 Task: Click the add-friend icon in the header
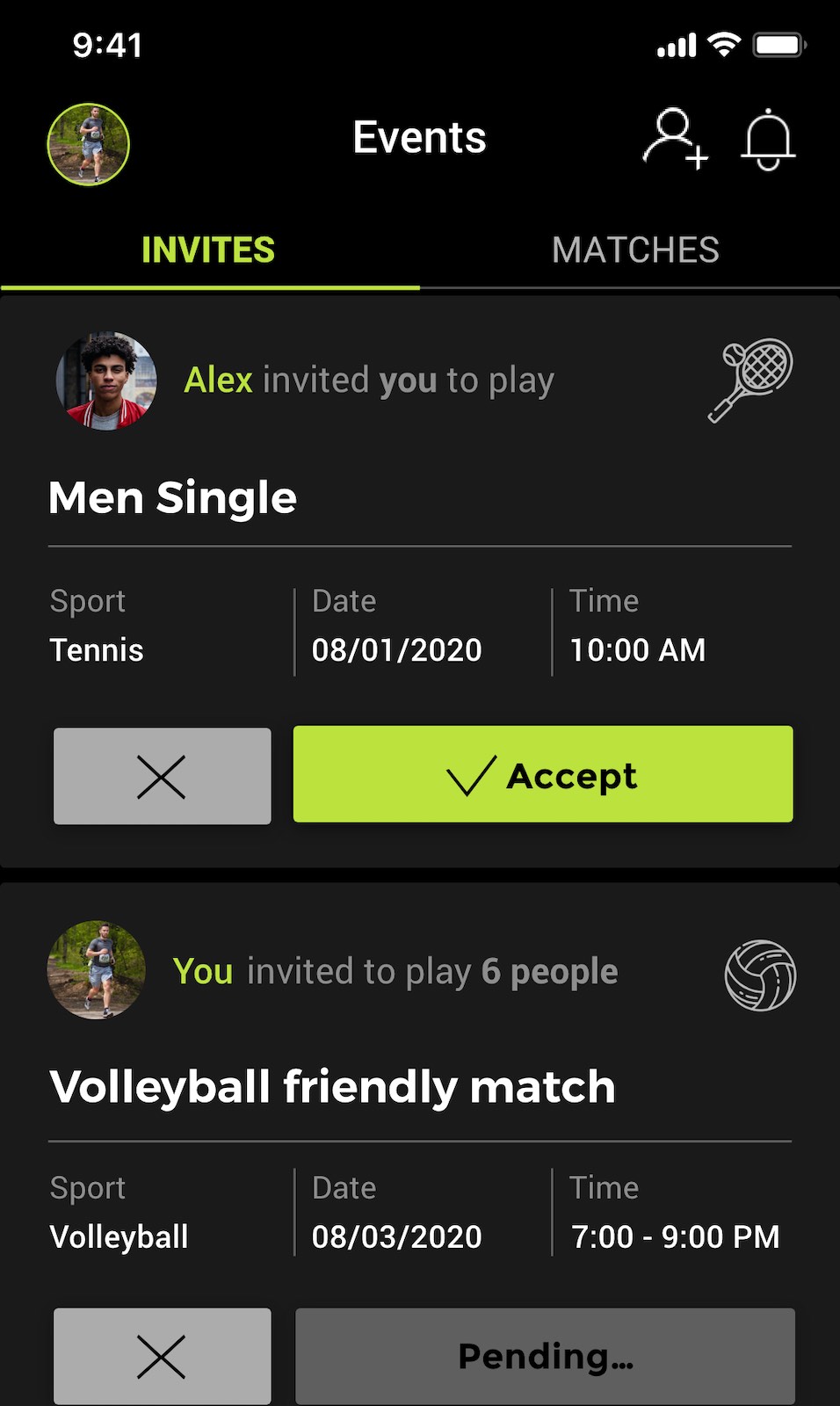click(678, 139)
